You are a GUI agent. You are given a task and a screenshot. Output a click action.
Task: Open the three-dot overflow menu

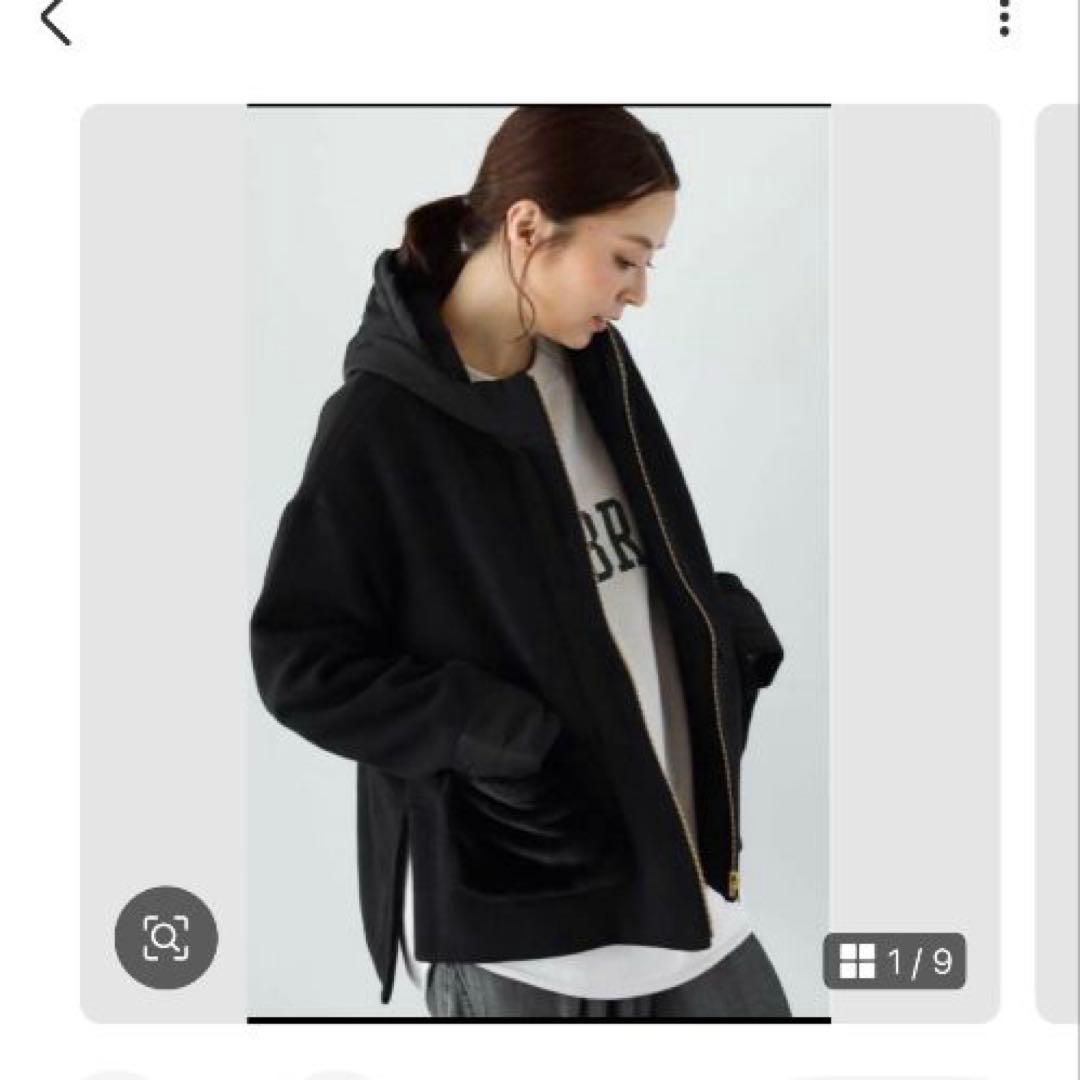pyautogui.click(x=1004, y=18)
